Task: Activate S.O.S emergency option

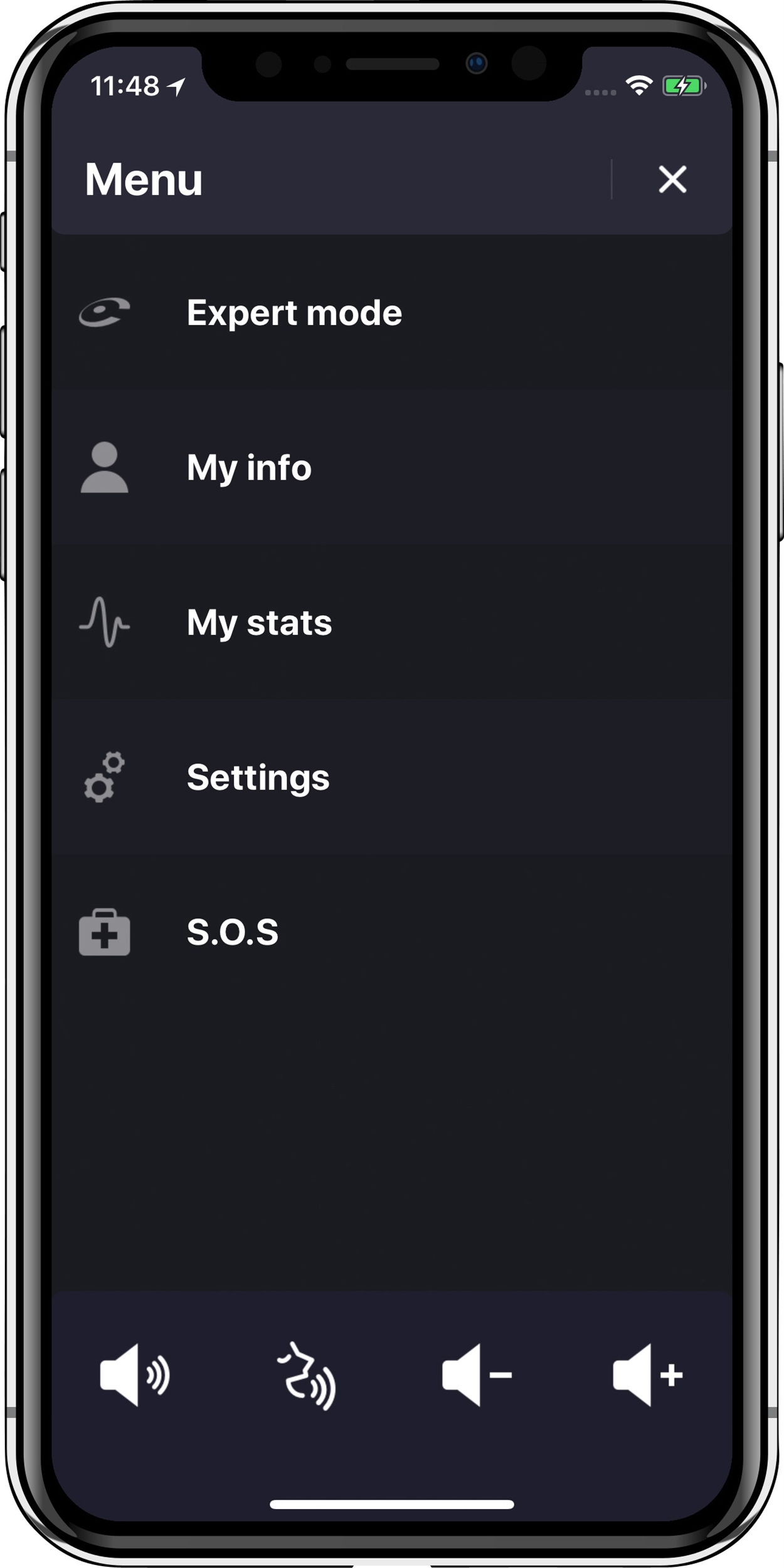Action: (x=233, y=933)
